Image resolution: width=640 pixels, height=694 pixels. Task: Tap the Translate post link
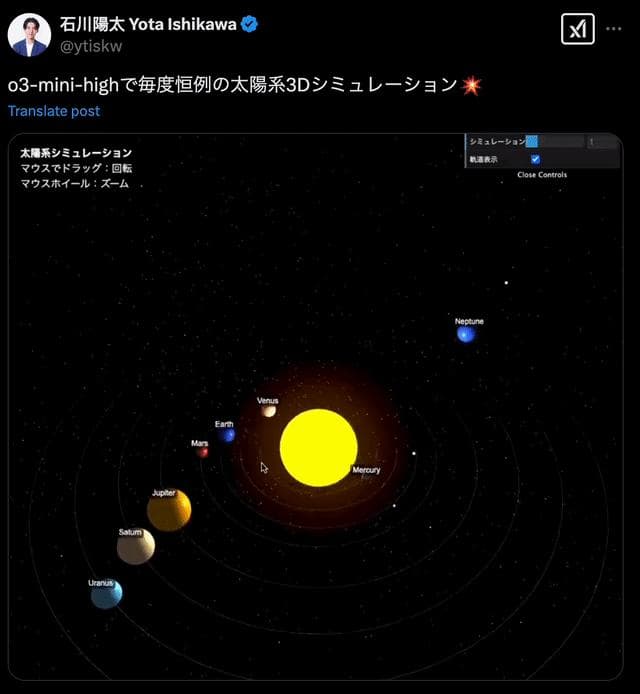(54, 111)
